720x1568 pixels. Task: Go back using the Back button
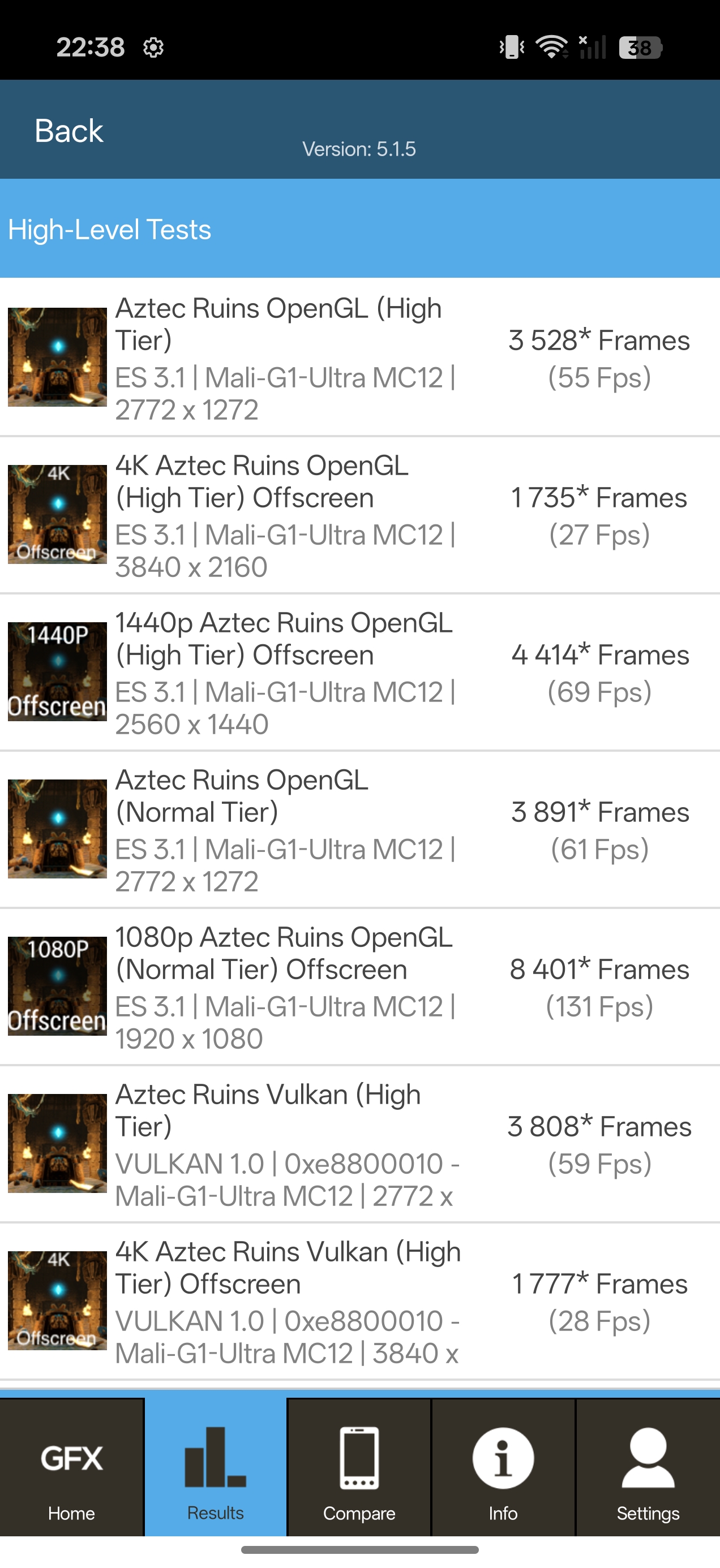[x=69, y=131]
